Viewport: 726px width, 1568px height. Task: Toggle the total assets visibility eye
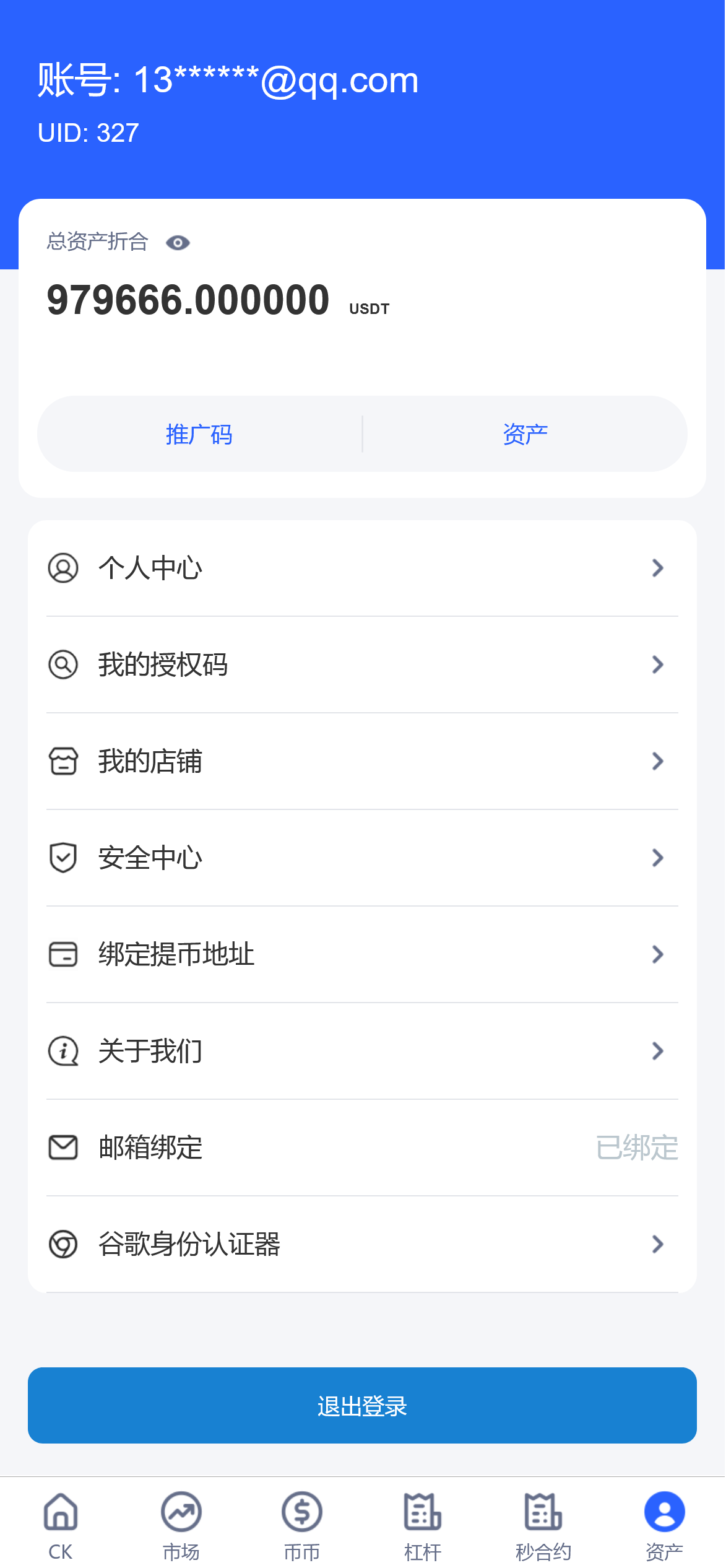[x=178, y=243]
